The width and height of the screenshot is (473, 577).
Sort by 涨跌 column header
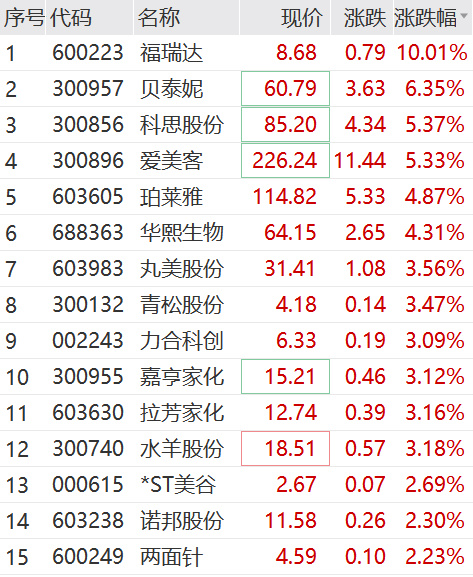tap(362, 17)
